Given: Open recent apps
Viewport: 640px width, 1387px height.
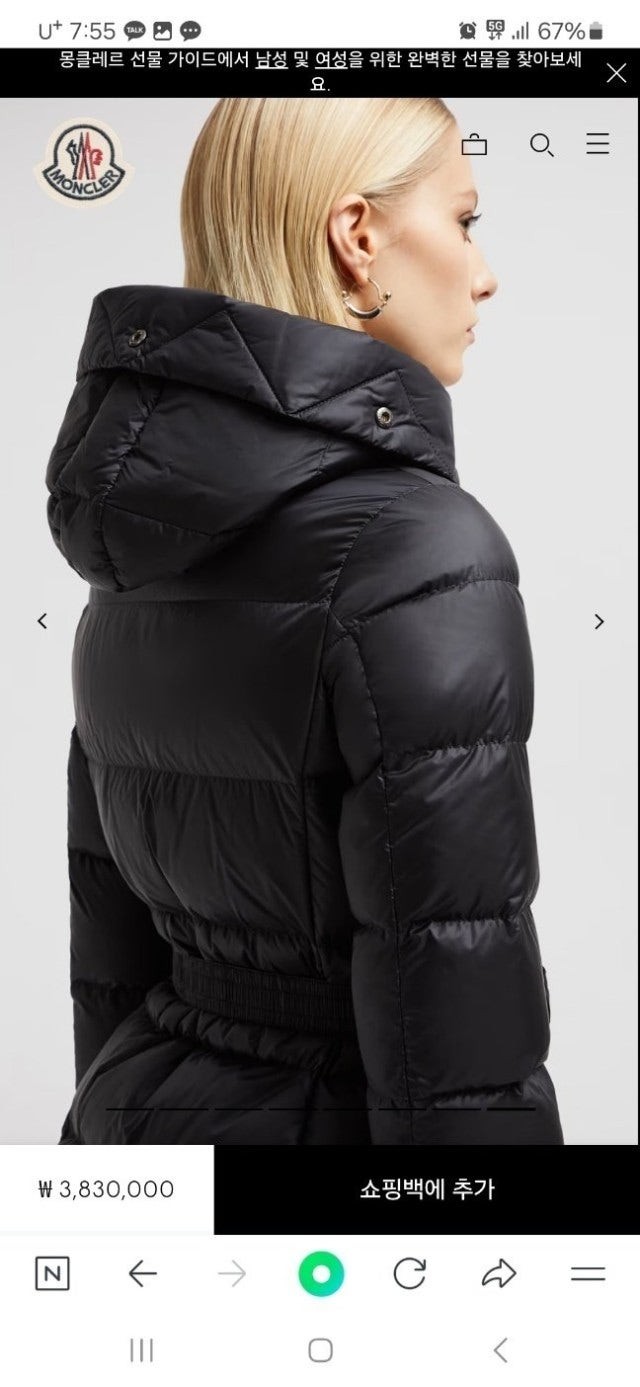Looking at the screenshot, I should pyautogui.click(x=141, y=1351).
